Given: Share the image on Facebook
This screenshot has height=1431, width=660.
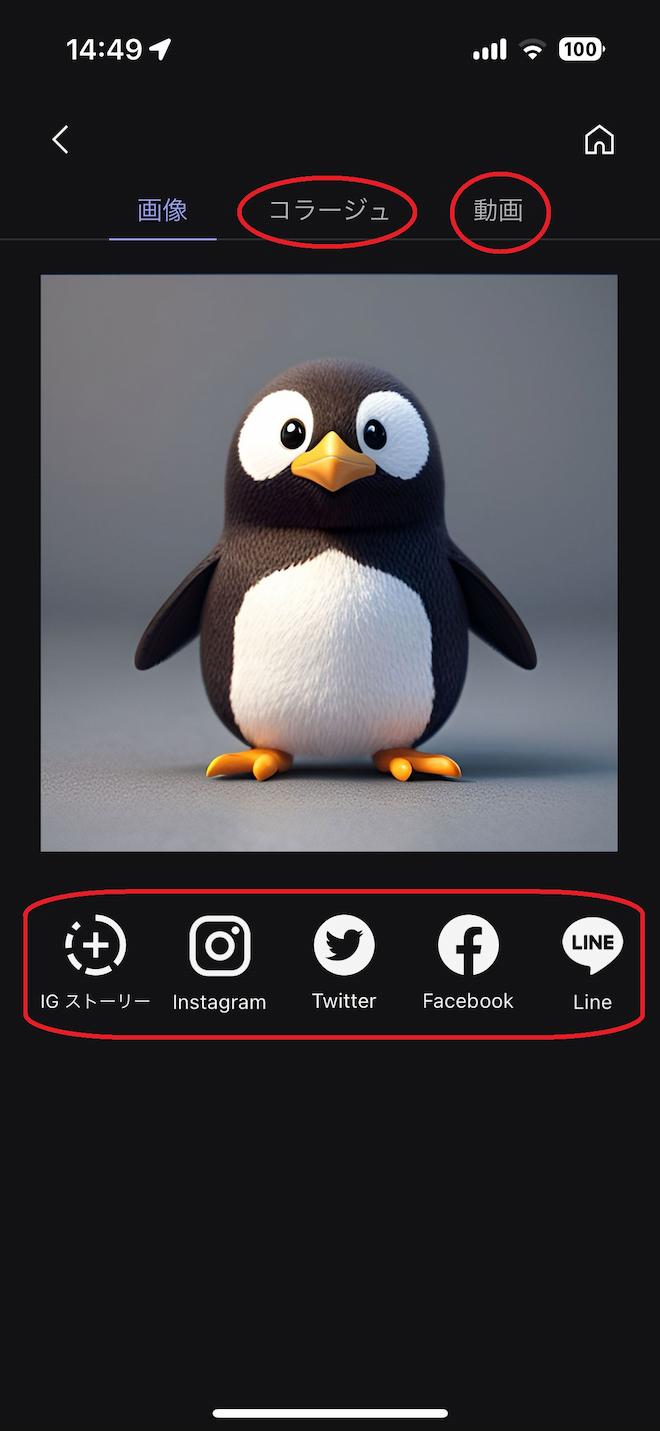Looking at the screenshot, I should coord(468,960).
